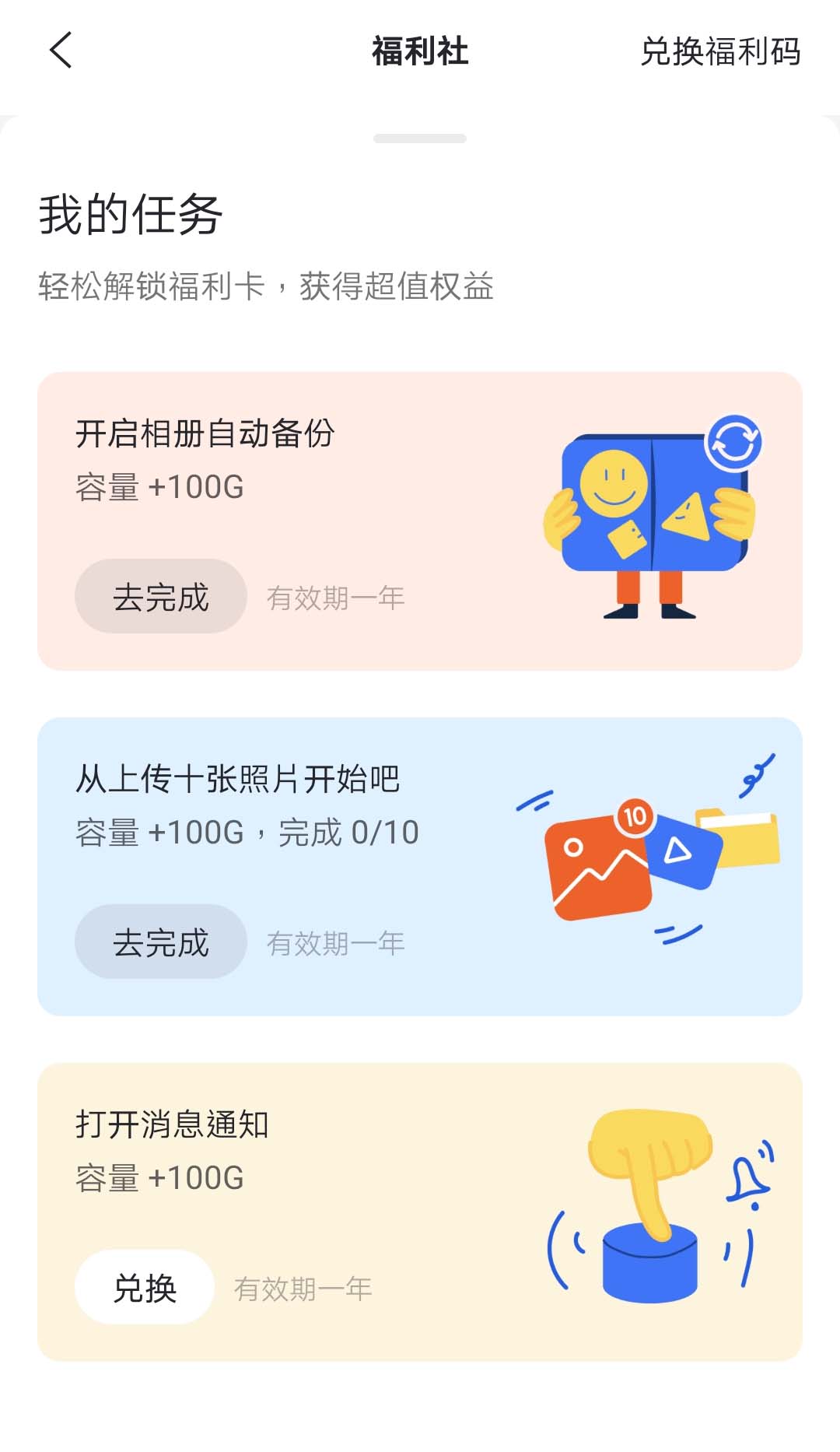Click the smiley face photo album character
Screen dimensions: 840x1452
[x=614, y=481]
